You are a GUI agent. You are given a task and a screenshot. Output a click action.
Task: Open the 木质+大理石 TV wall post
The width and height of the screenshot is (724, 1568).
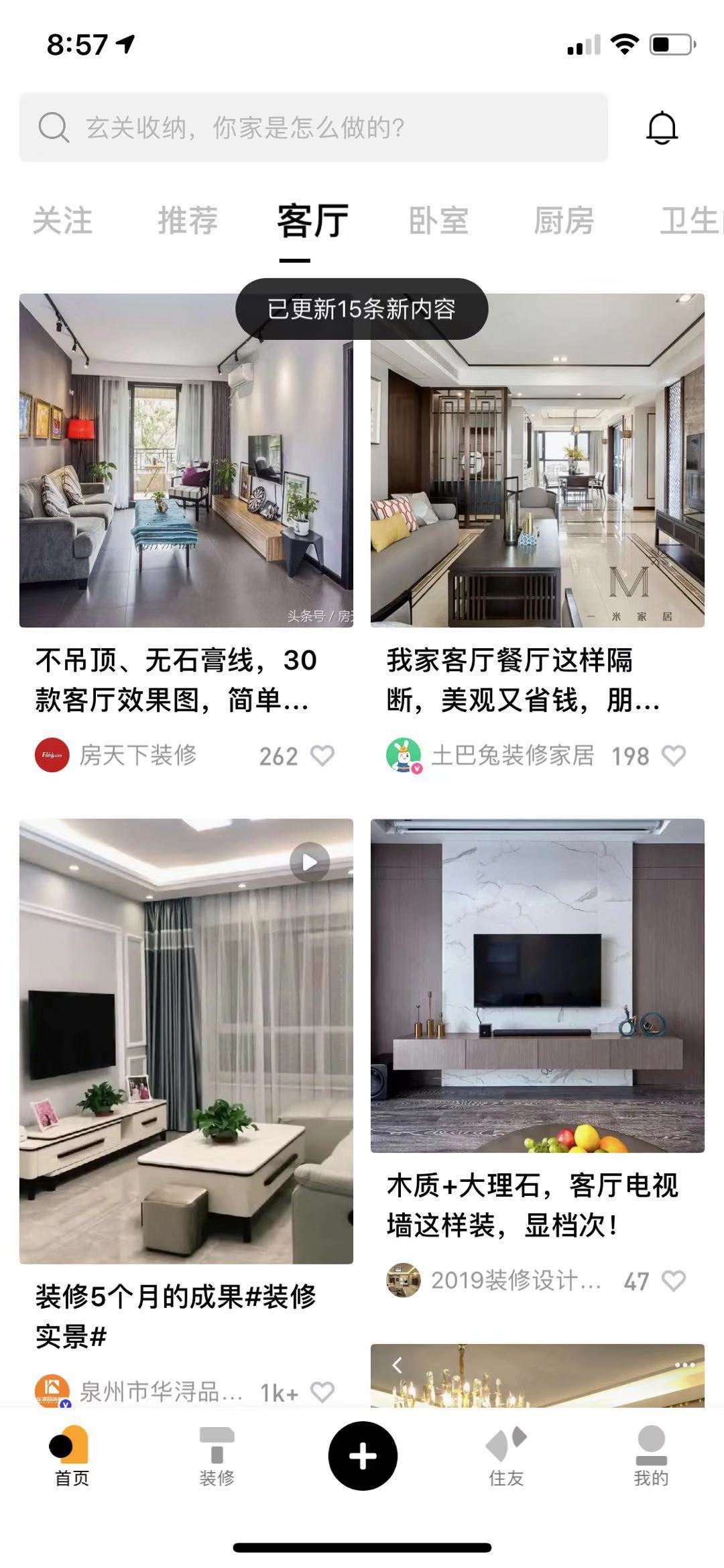[x=537, y=985]
